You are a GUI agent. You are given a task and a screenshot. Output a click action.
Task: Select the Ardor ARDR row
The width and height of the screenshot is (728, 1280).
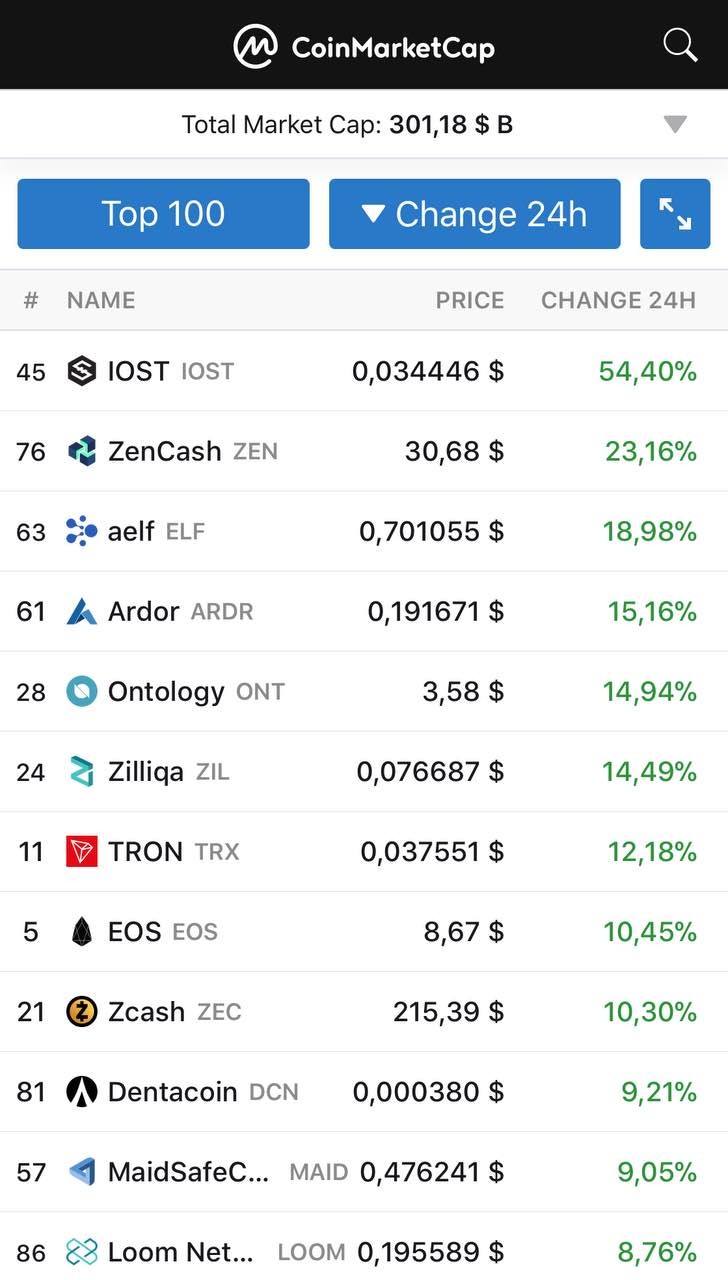click(x=364, y=611)
